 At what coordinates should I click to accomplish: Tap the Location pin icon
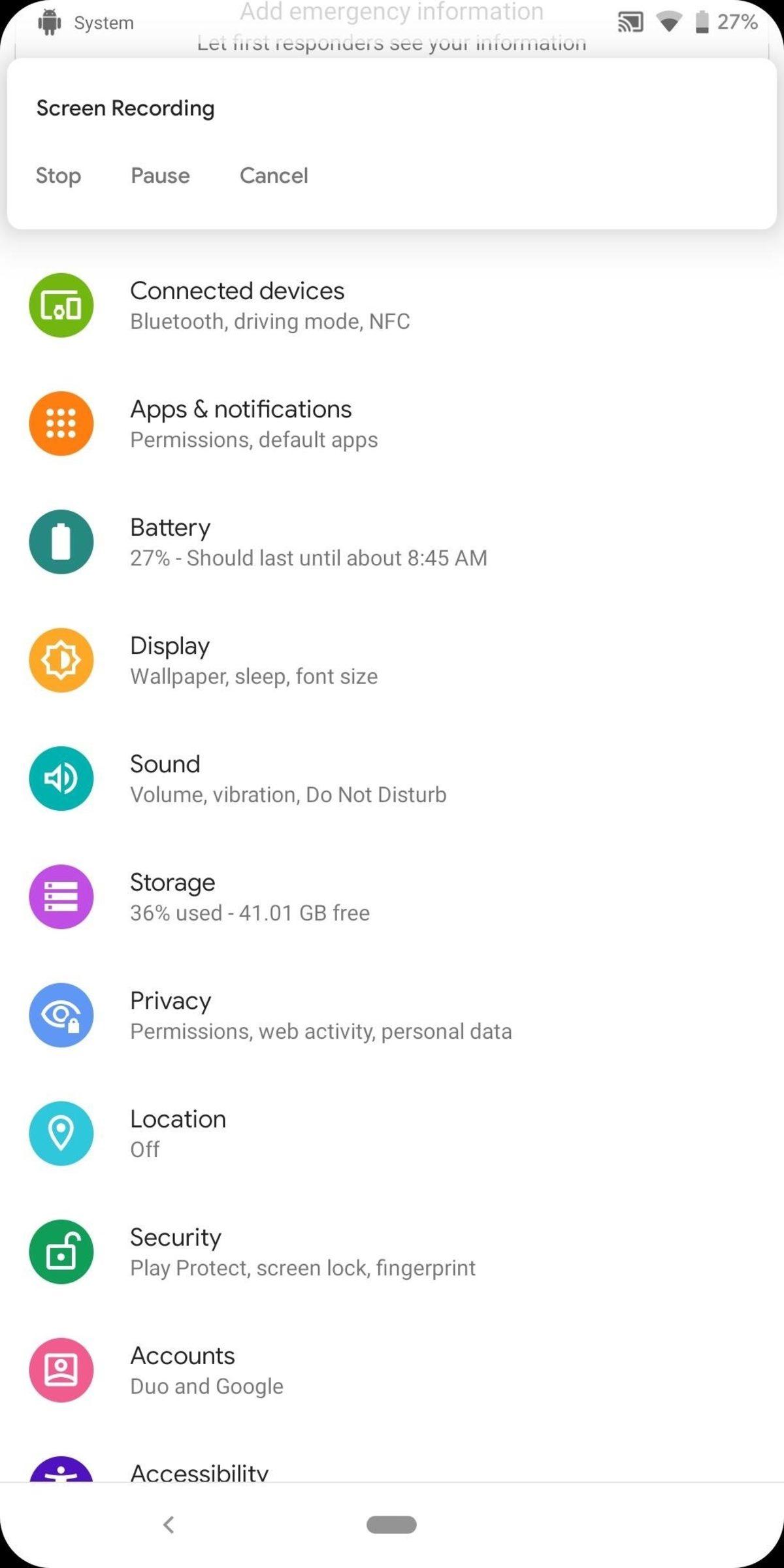(61, 1134)
